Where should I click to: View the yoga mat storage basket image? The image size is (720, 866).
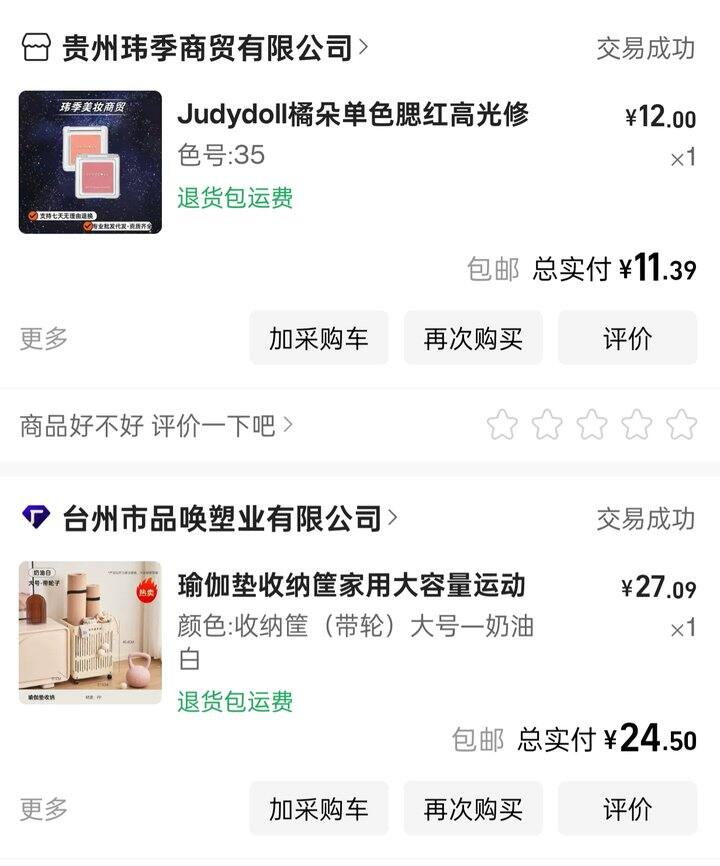(x=90, y=633)
